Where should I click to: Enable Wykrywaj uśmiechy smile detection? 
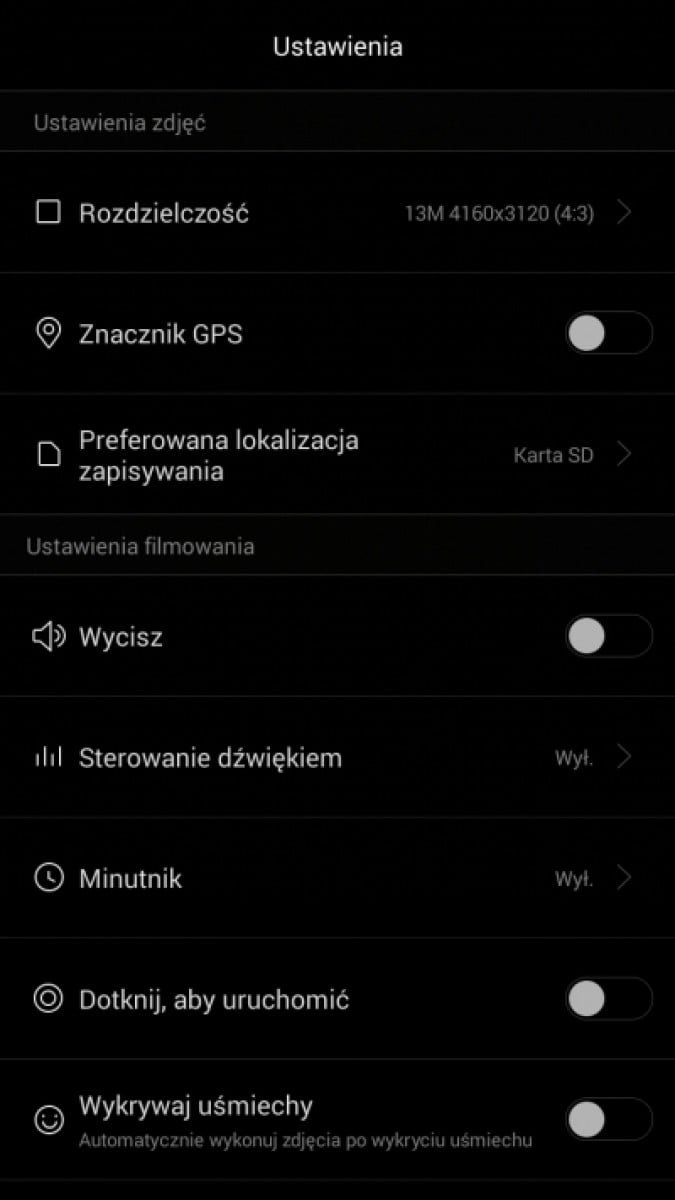click(608, 1119)
